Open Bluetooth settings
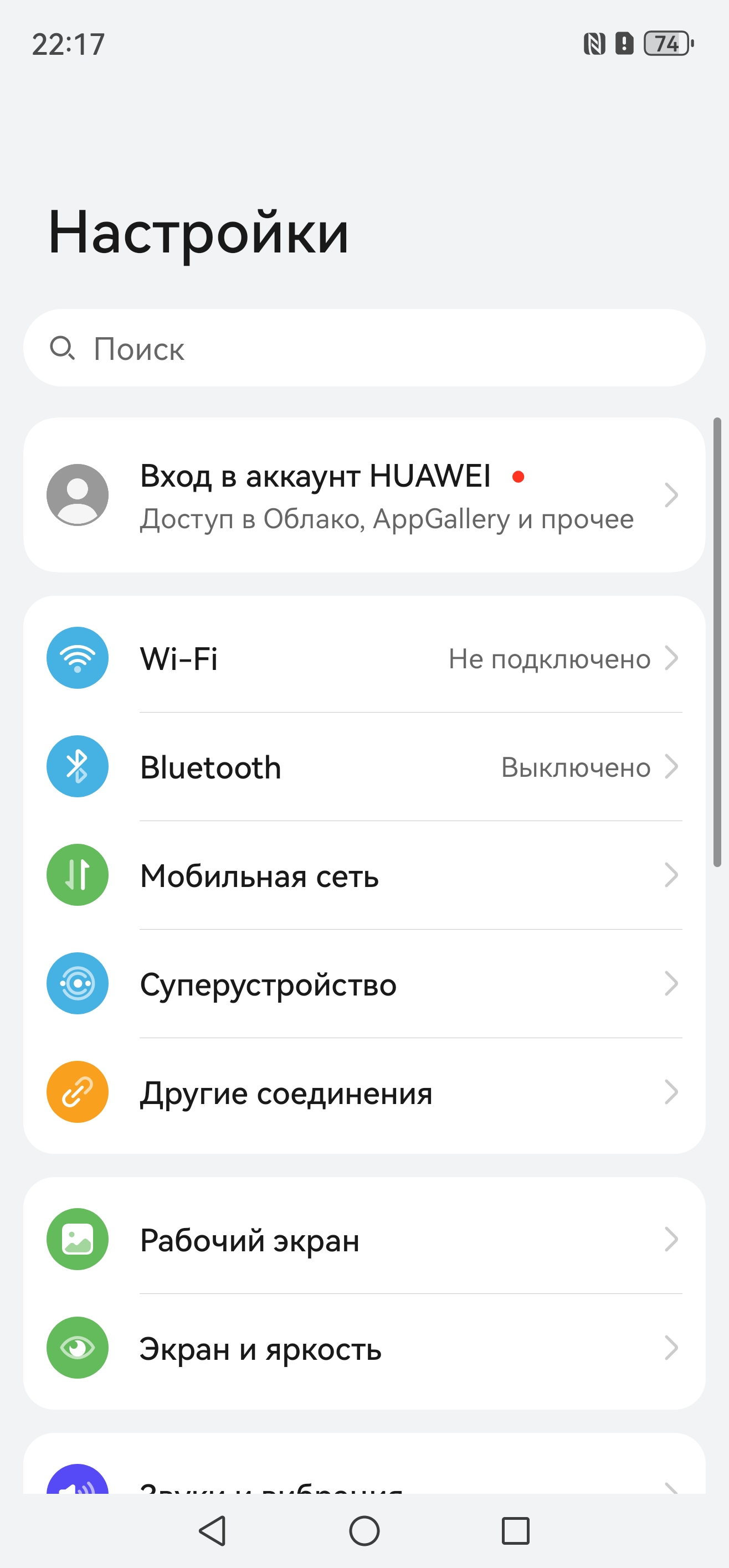Viewport: 729px width, 1568px height. 364,767
